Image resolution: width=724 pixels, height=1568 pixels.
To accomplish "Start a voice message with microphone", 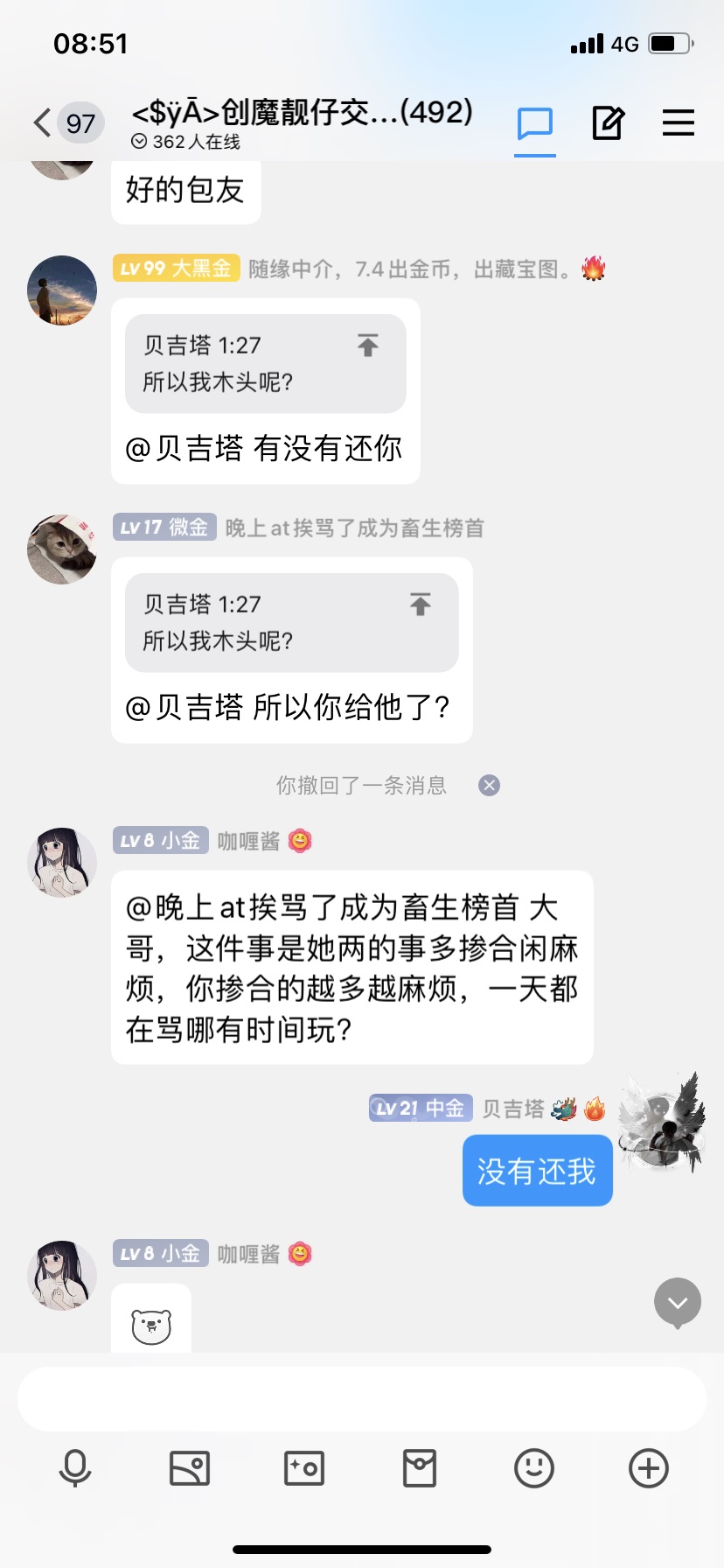I will point(75,1468).
